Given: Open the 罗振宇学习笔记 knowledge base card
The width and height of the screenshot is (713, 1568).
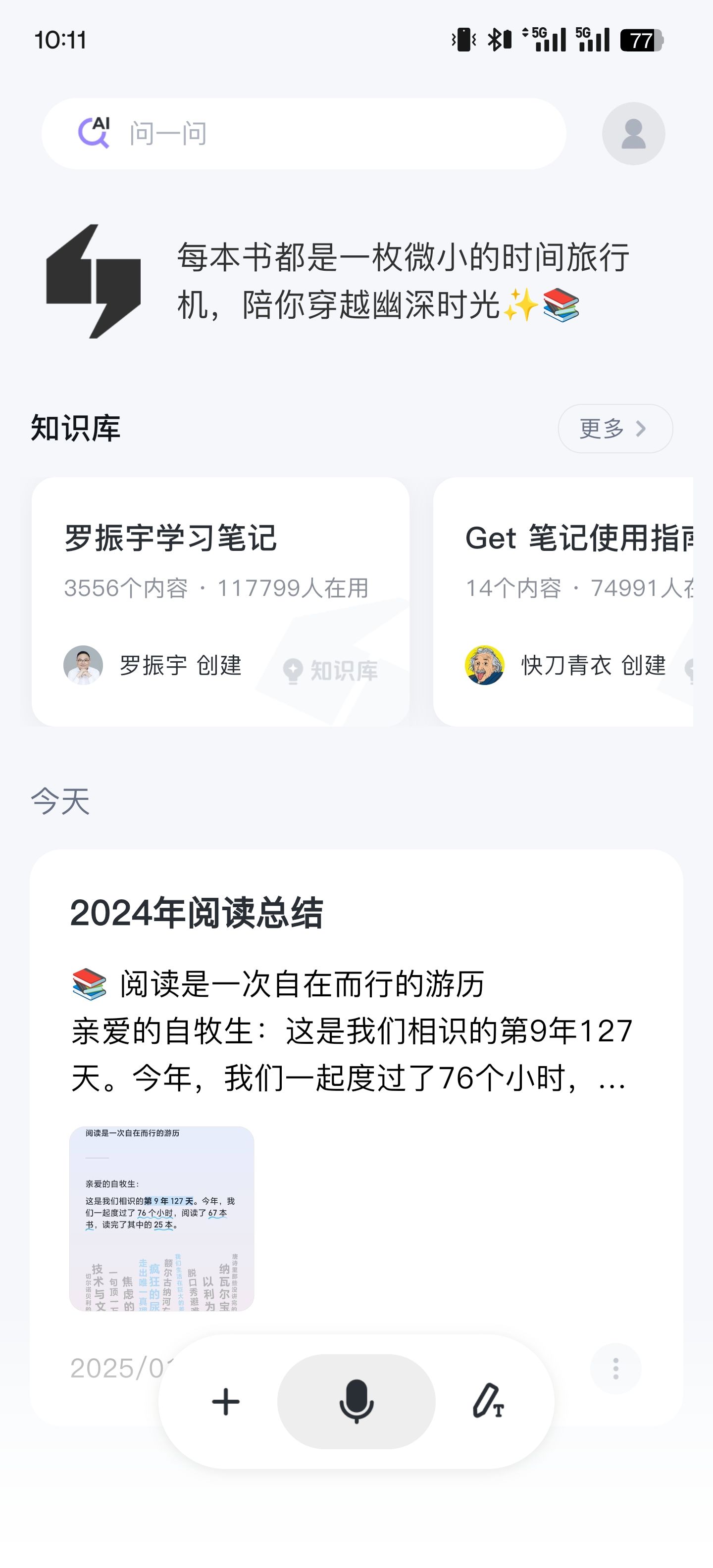Looking at the screenshot, I should (x=220, y=601).
